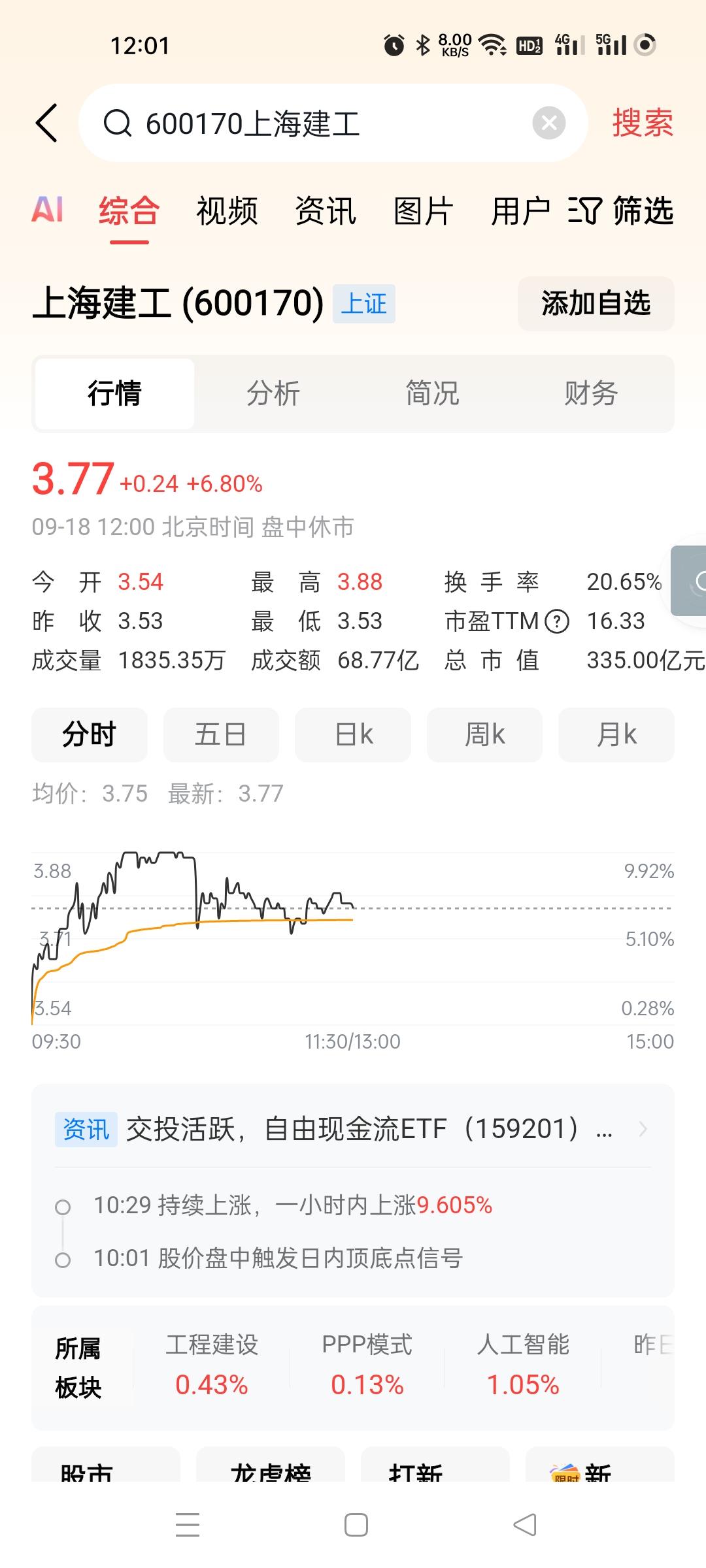
Task: Show the 五日 chart
Action: coord(221,735)
